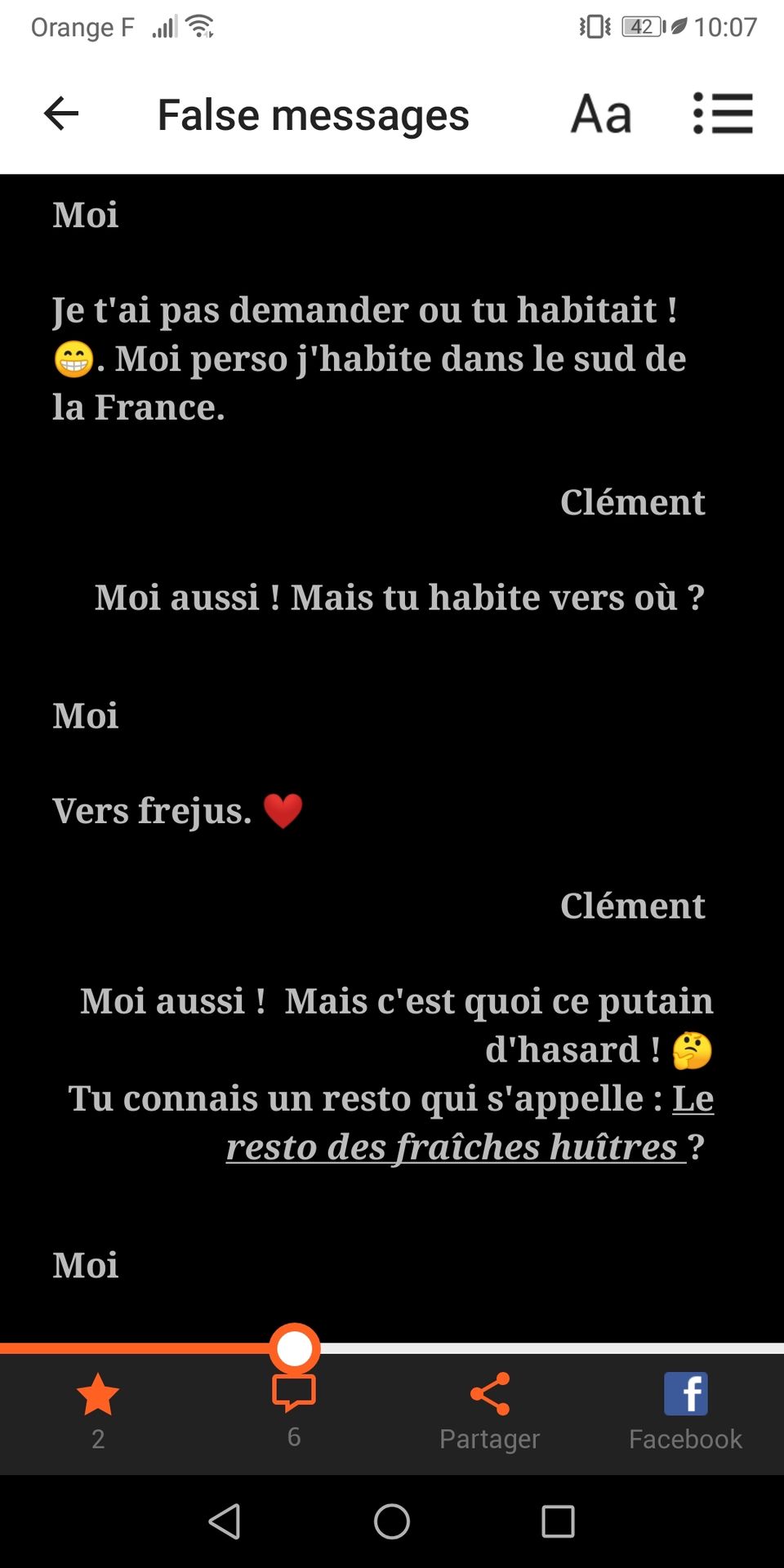The height and width of the screenshot is (1568, 784).
Task: Open the Aa font settings
Action: click(x=601, y=114)
